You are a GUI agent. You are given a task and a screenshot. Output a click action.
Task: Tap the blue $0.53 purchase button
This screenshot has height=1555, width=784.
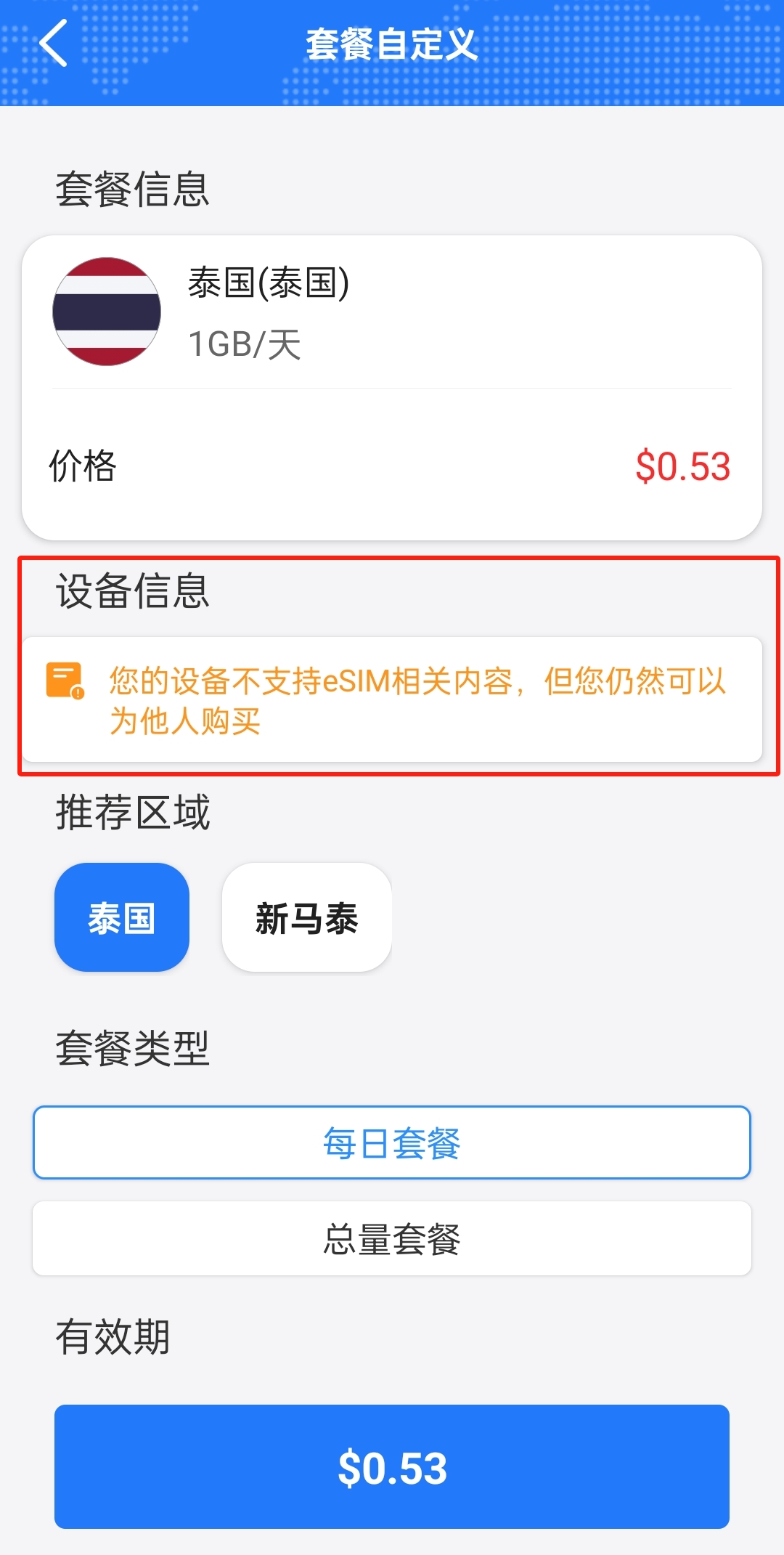click(392, 1466)
